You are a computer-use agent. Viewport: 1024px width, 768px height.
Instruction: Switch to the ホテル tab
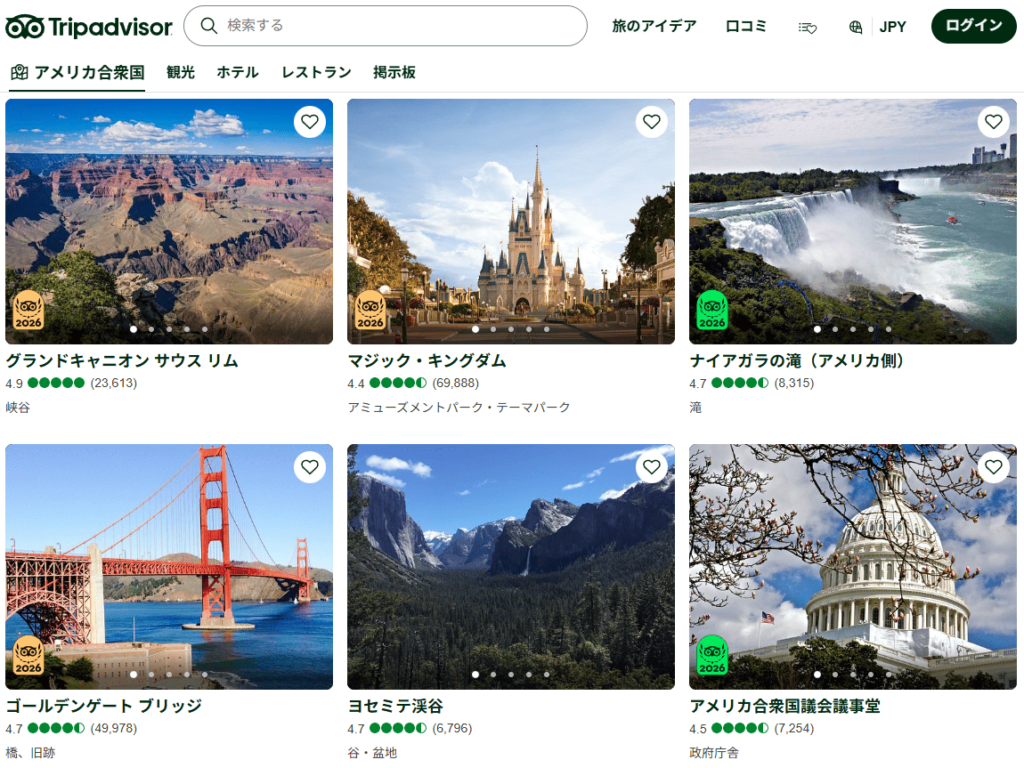tap(238, 72)
